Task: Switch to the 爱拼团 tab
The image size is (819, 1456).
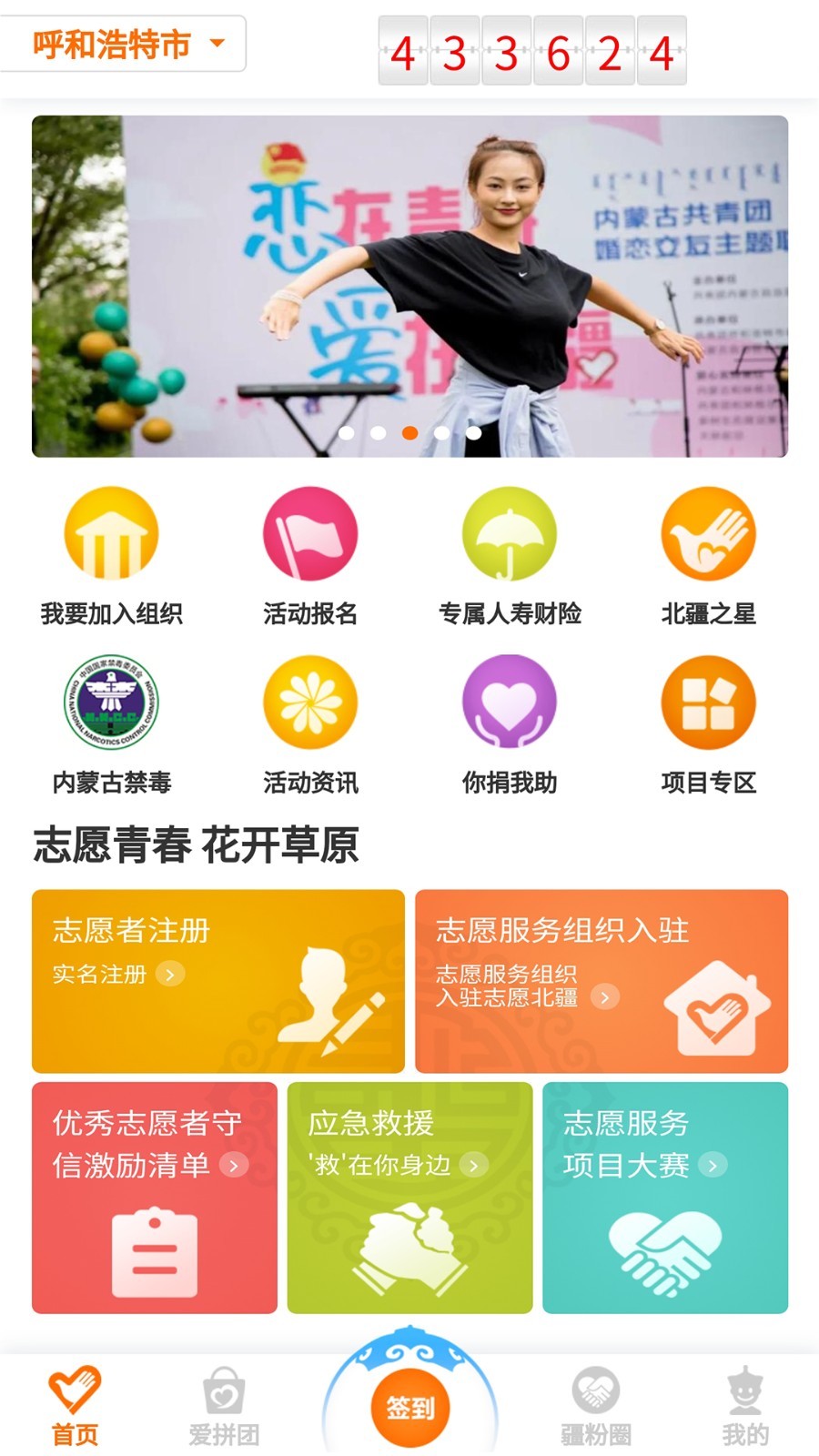Action: tap(224, 1406)
